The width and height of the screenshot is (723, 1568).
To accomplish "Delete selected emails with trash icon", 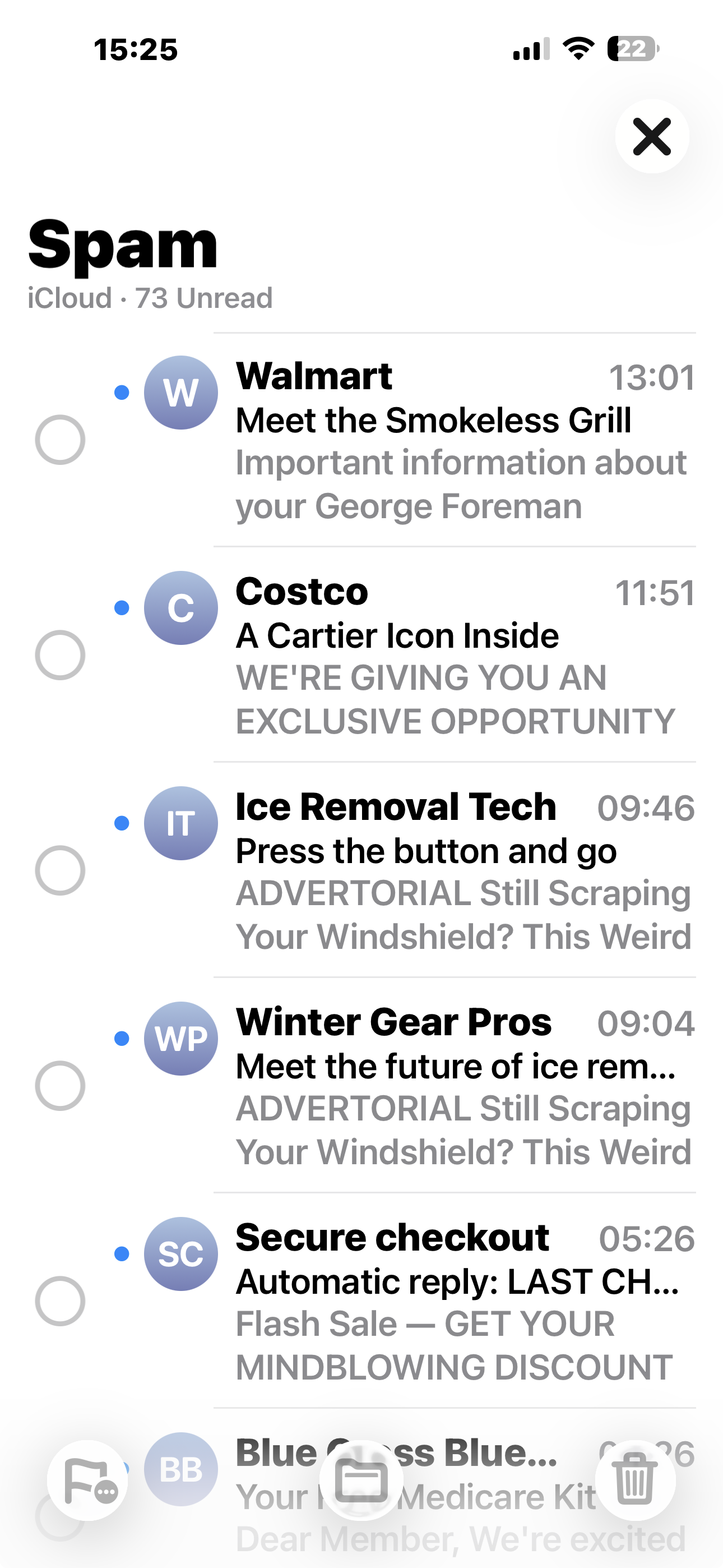I will 635,1481.
